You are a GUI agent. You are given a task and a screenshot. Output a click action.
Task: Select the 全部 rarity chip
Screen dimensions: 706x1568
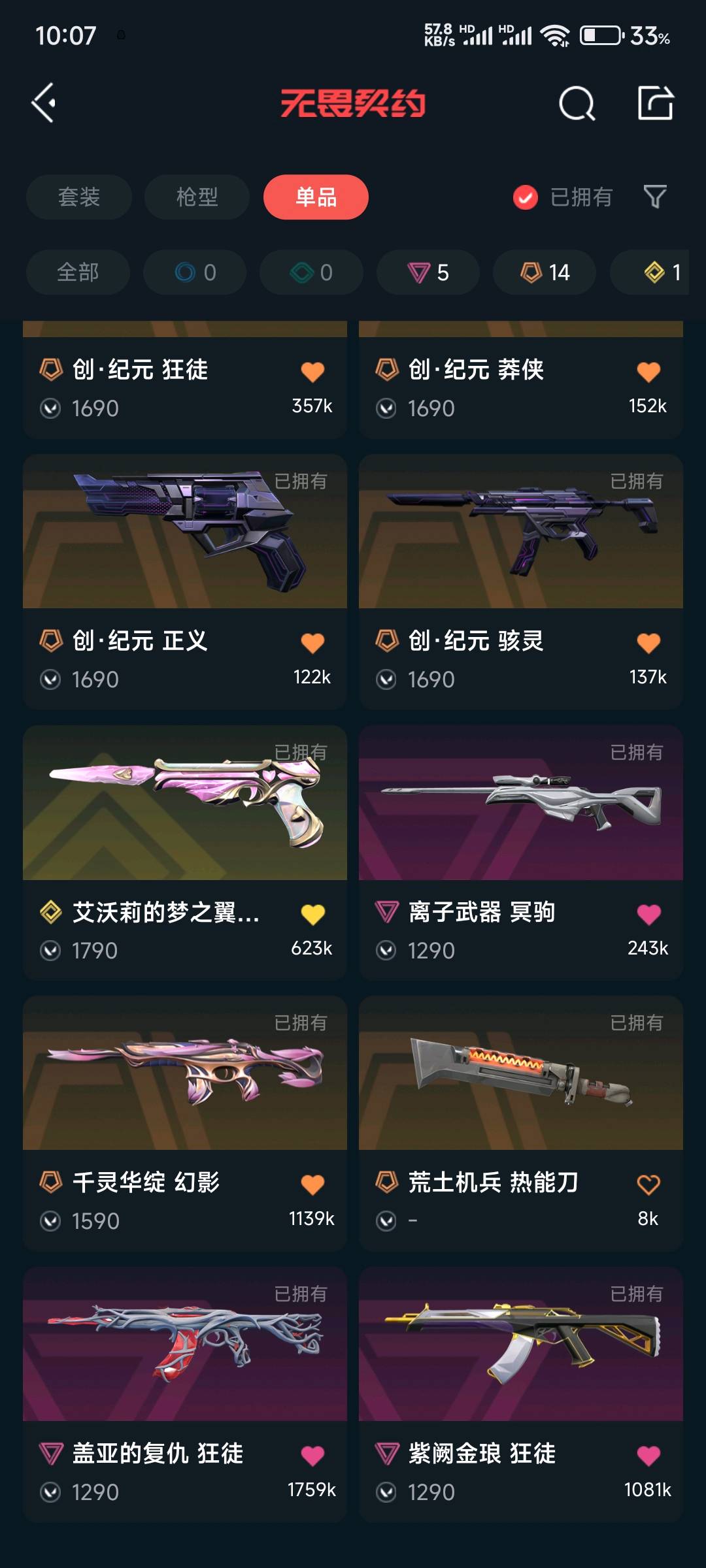pos(78,272)
